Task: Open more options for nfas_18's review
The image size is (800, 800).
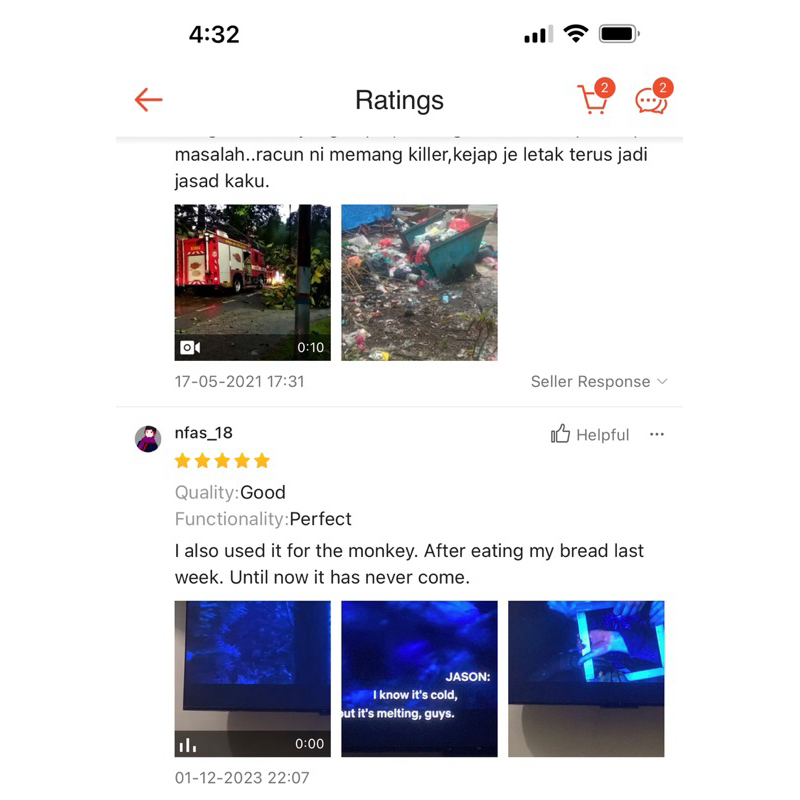Action: click(x=657, y=435)
